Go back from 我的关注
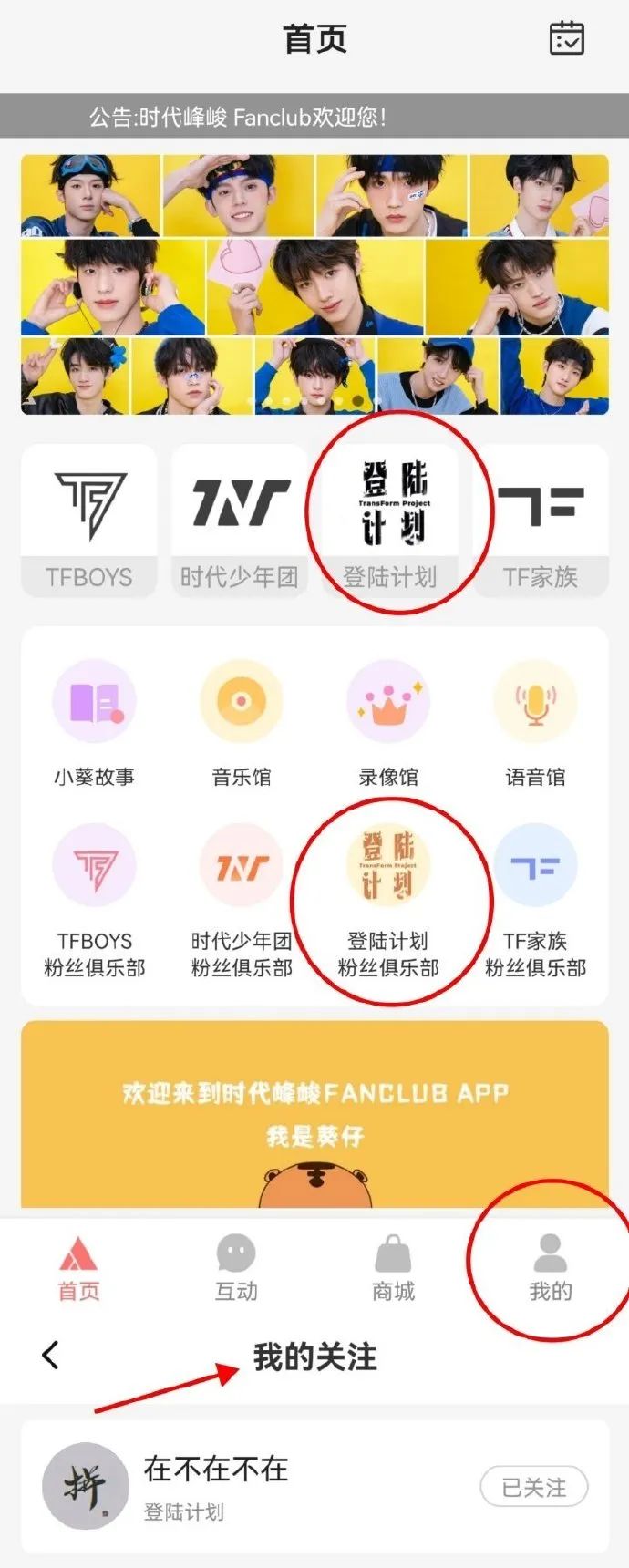629x1568 pixels. tap(51, 1355)
